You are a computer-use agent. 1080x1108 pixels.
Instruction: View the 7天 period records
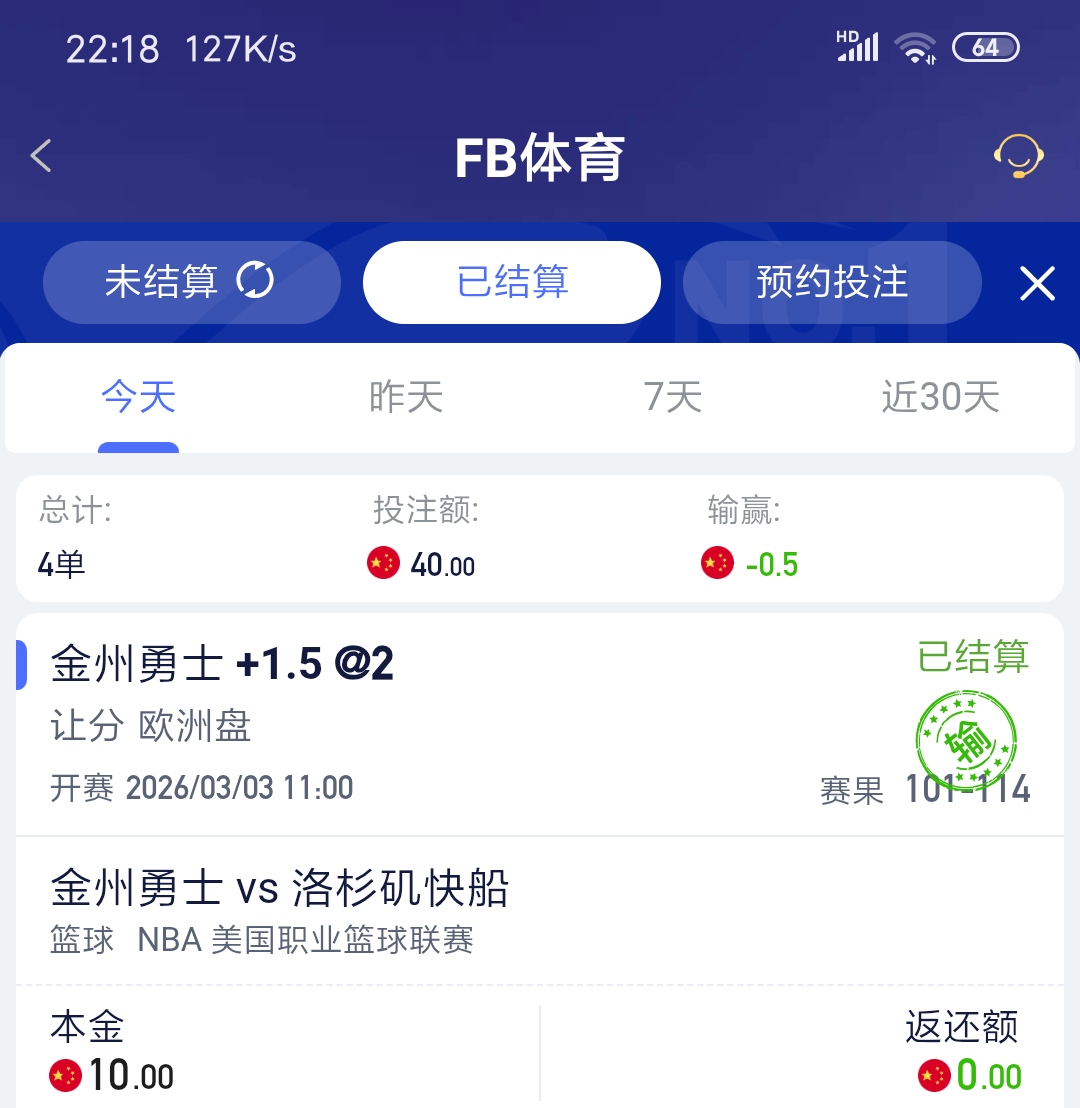point(673,398)
